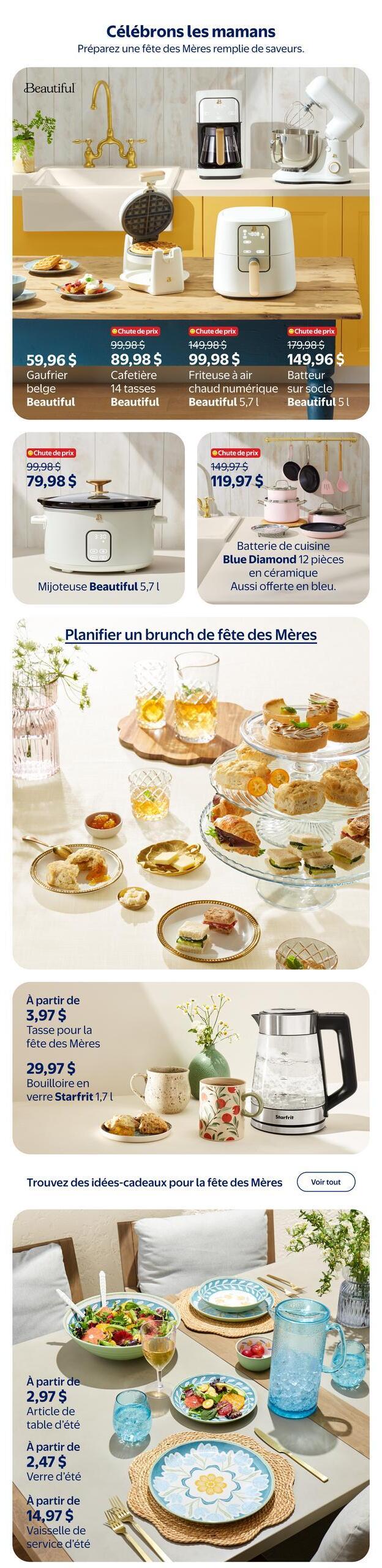This screenshot has height=1568, width=382.
Task: Open Planifier un brunch de fête des Mères link
Action: pos(191,634)
